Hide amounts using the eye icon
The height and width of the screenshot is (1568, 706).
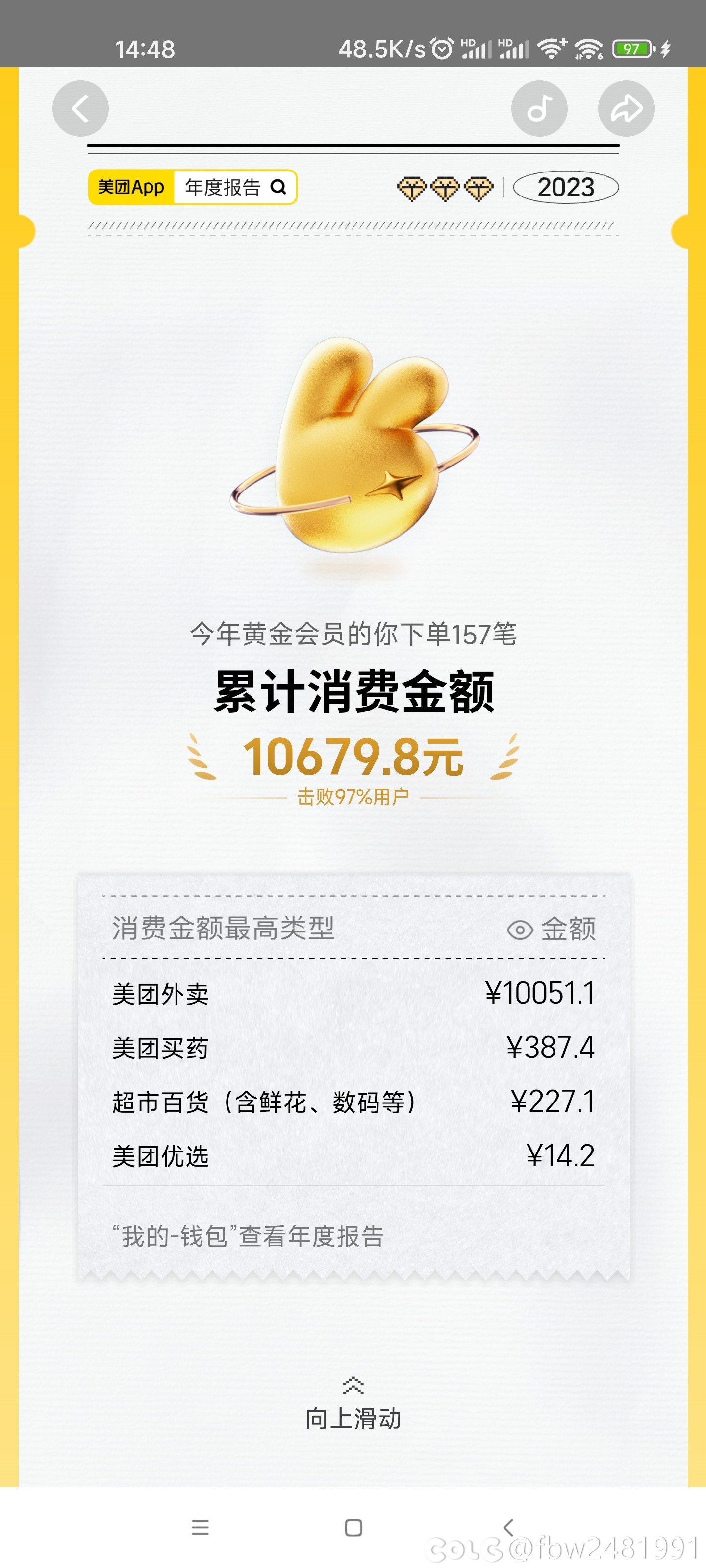click(520, 930)
